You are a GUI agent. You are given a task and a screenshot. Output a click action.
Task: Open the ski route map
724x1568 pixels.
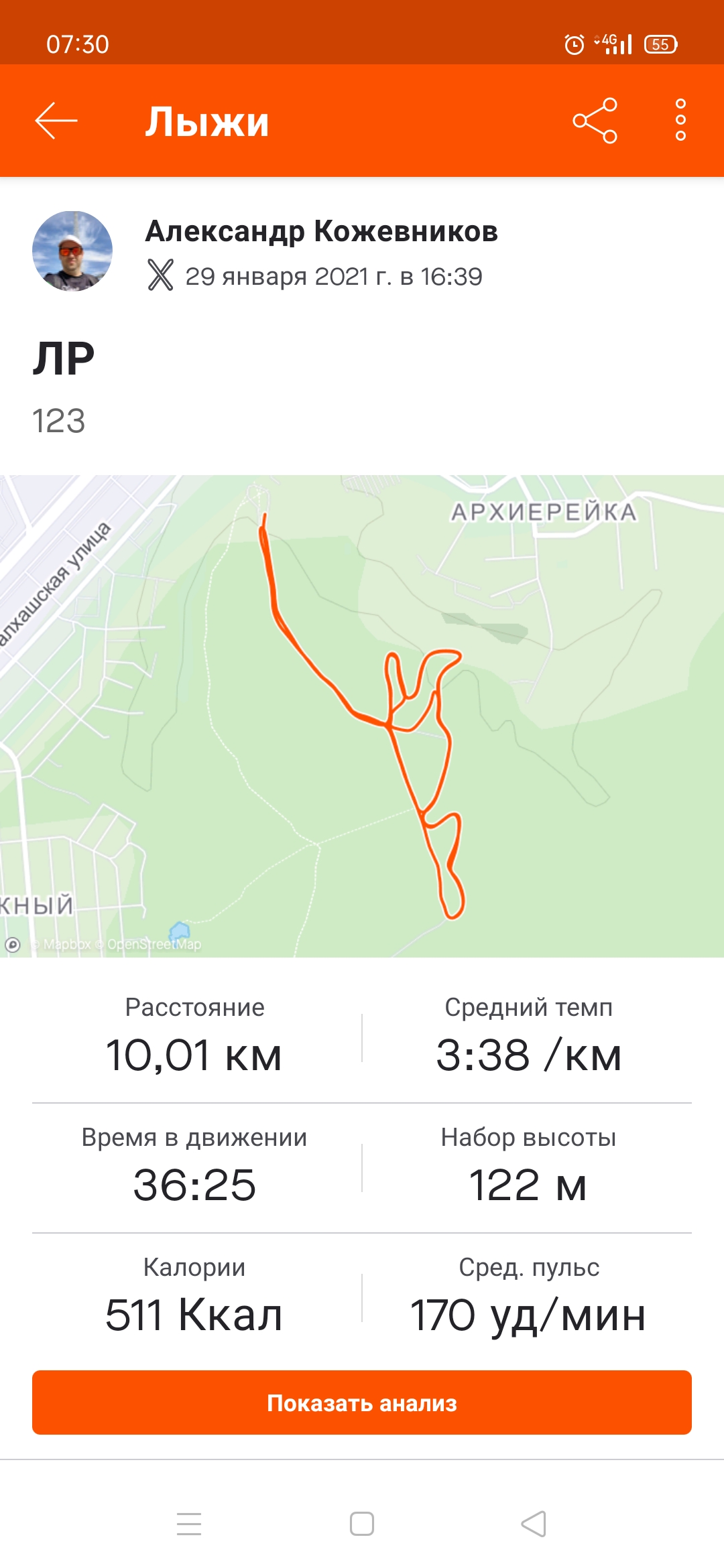362,716
